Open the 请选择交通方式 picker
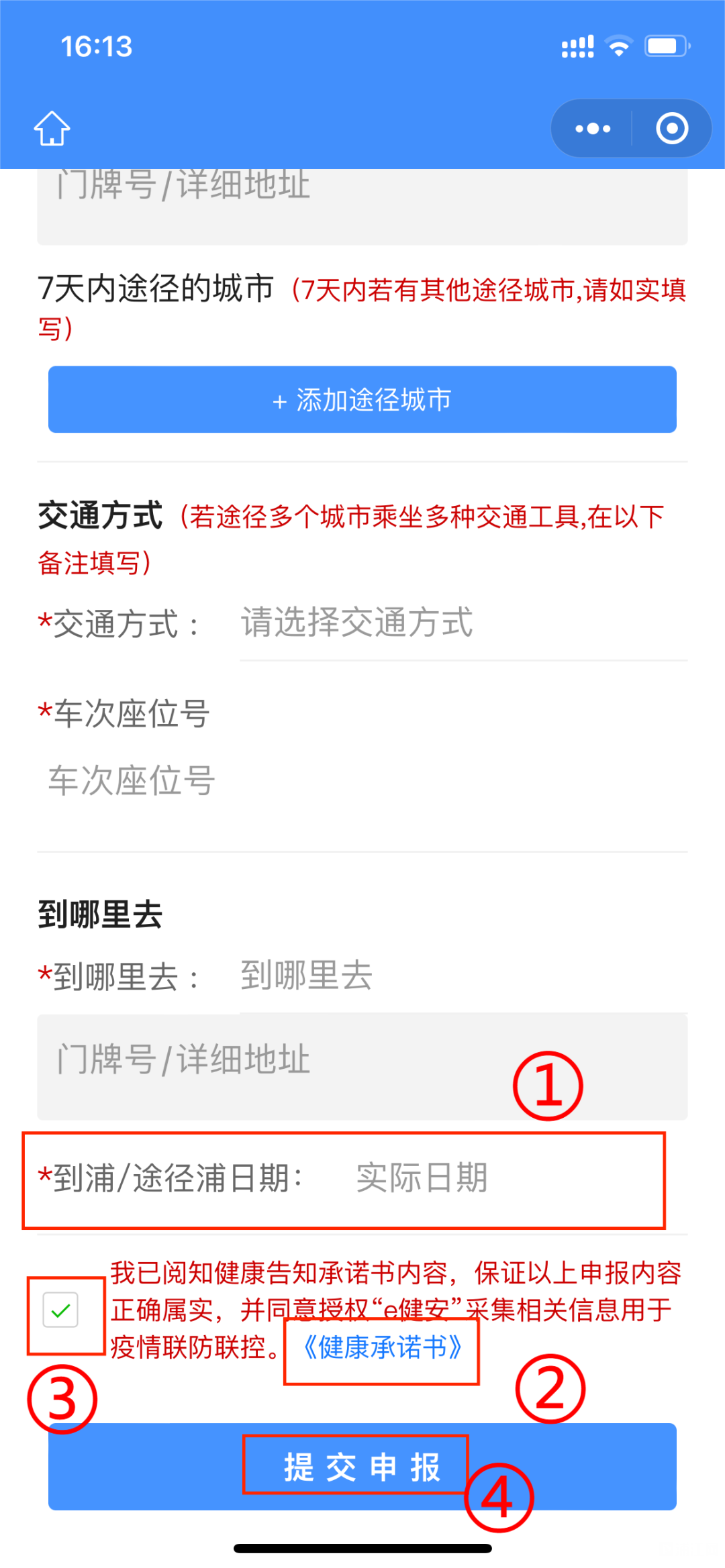Screen dimensions: 725x1568 [x=462, y=623]
